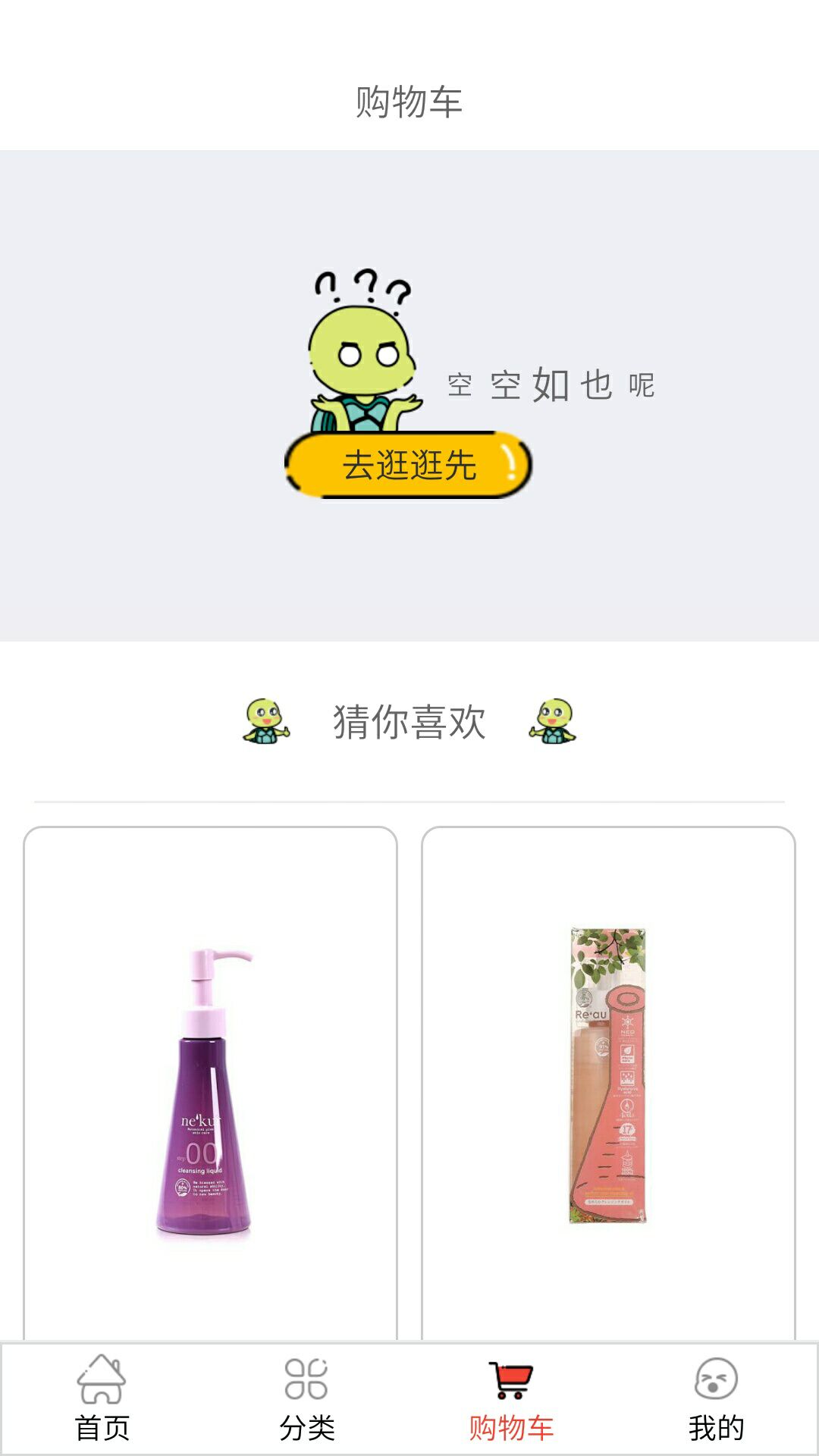Switch to the 首页 home tab
The image size is (819, 1456).
tap(102, 1399)
